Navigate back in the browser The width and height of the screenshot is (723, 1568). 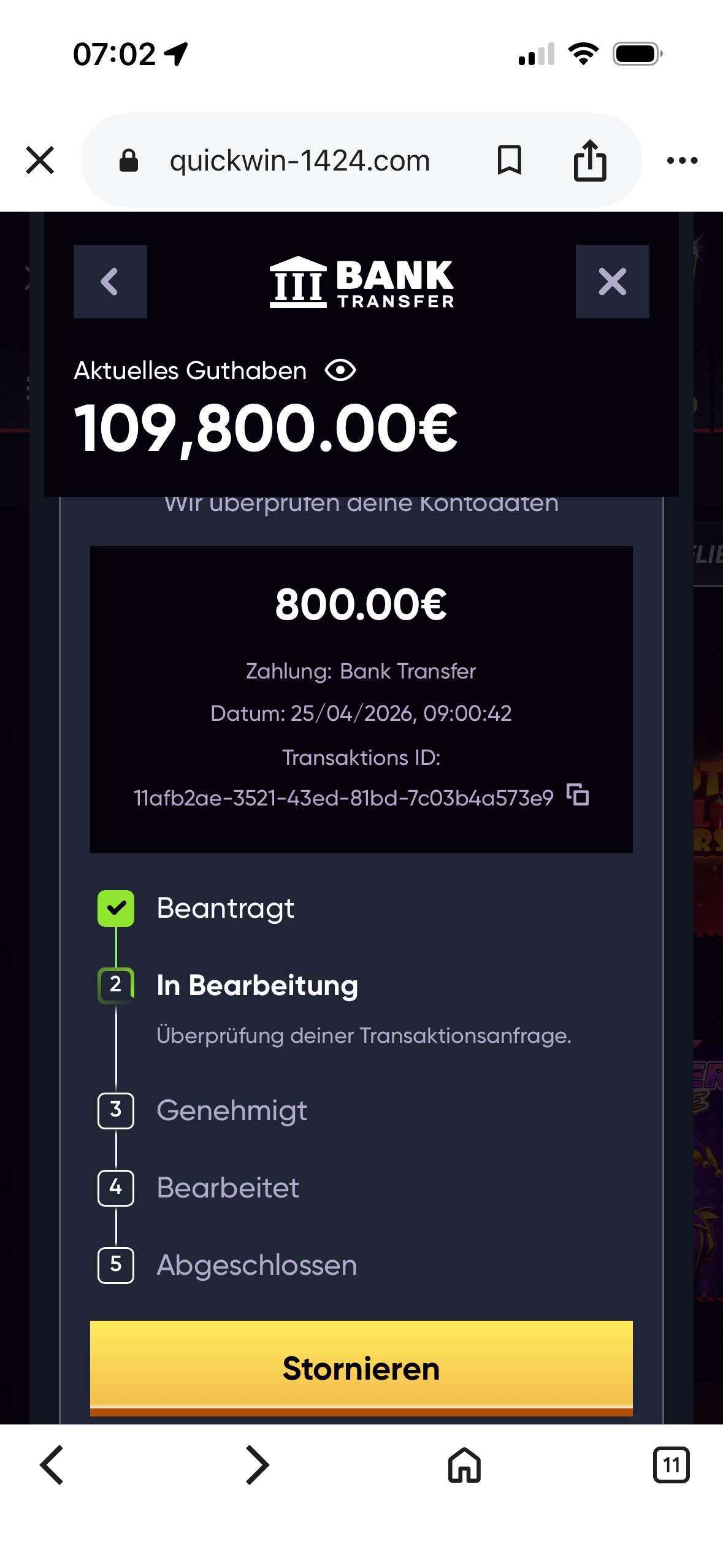(52, 1465)
